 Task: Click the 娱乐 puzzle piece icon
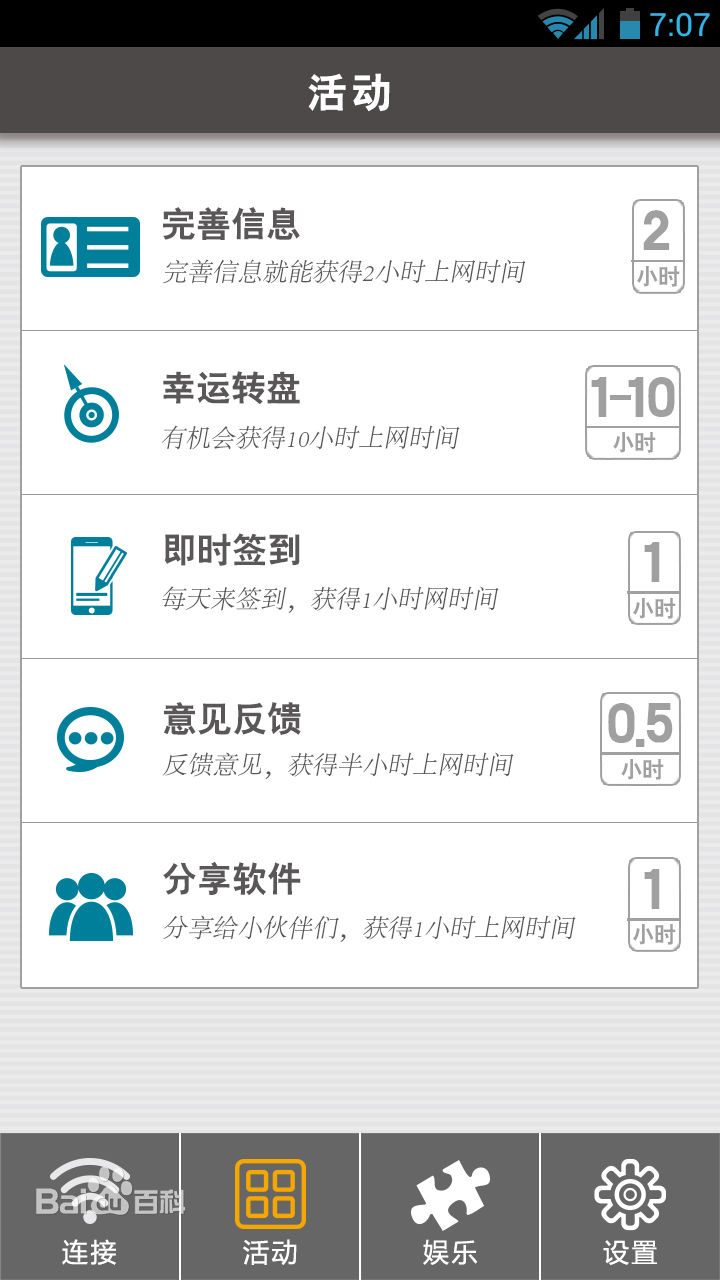[x=449, y=1193]
